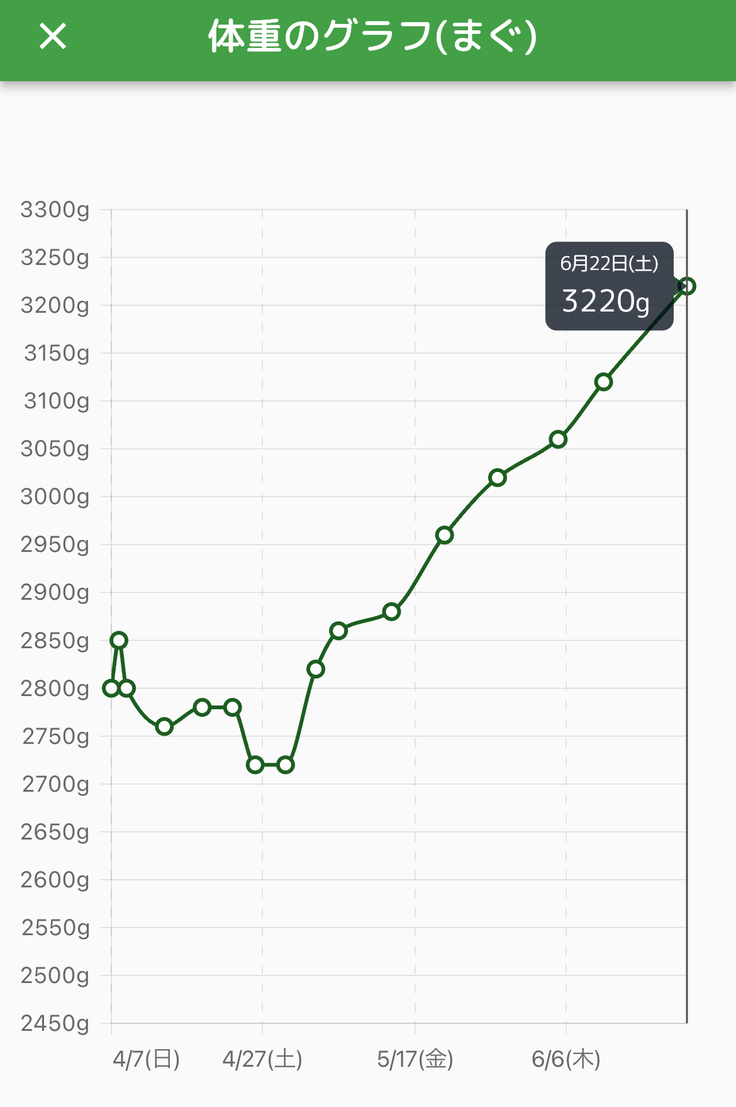Screen dimensions: 736x1107
Task: Select the 2880g data point on graph
Action: tap(391, 611)
